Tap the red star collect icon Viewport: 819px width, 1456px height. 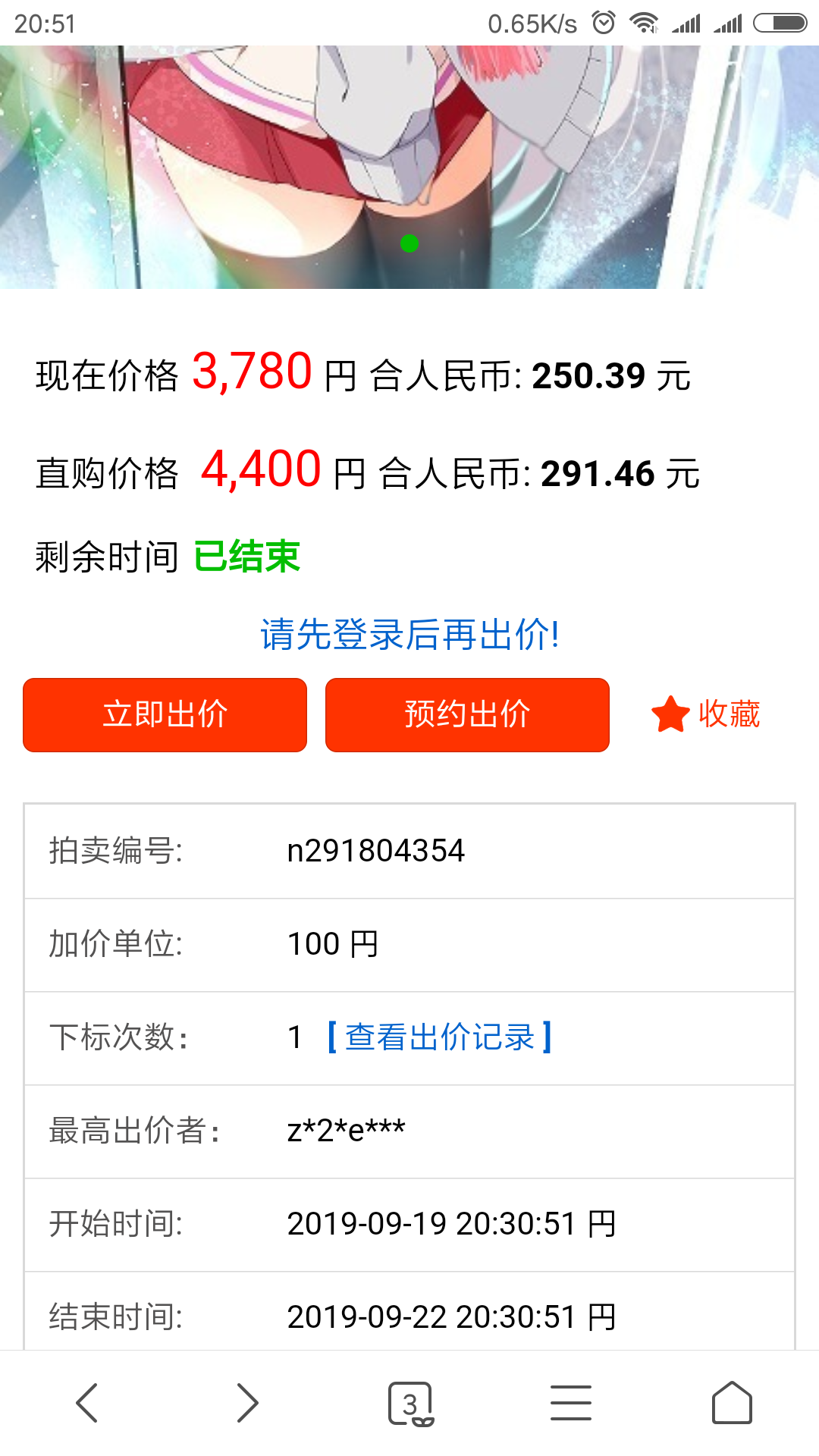(x=670, y=714)
